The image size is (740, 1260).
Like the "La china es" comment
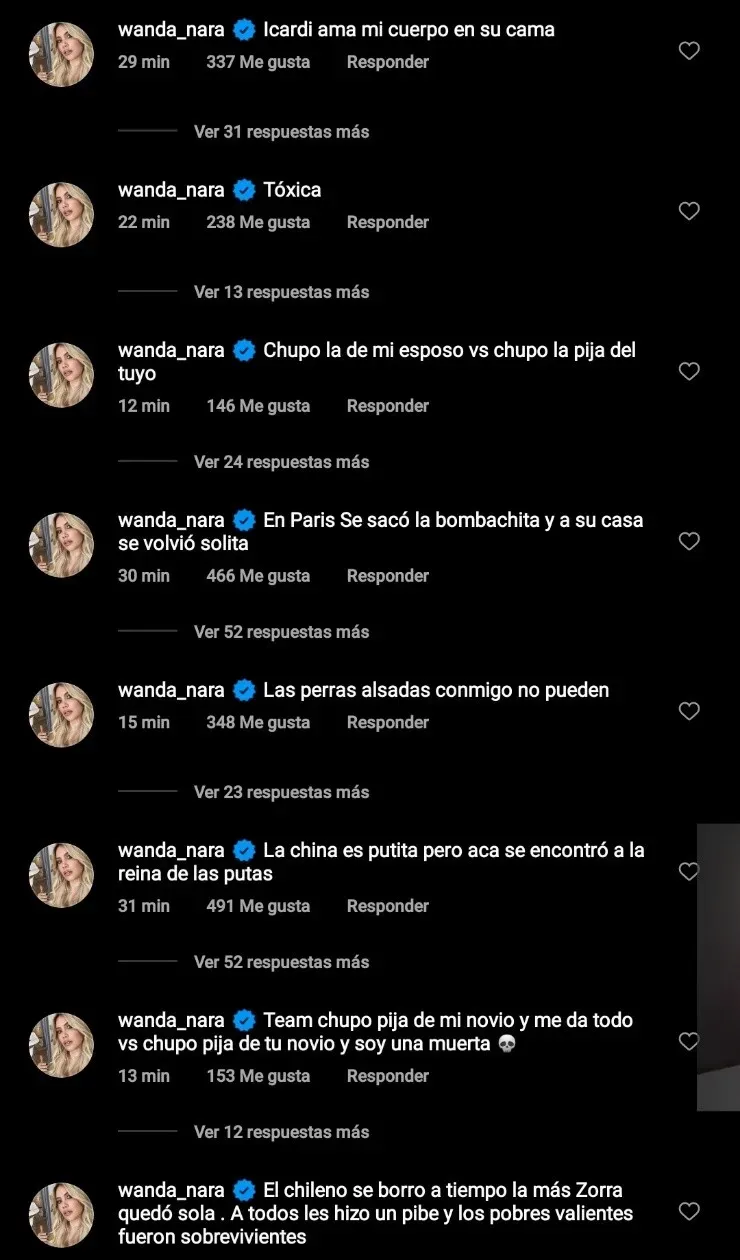coord(689,871)
